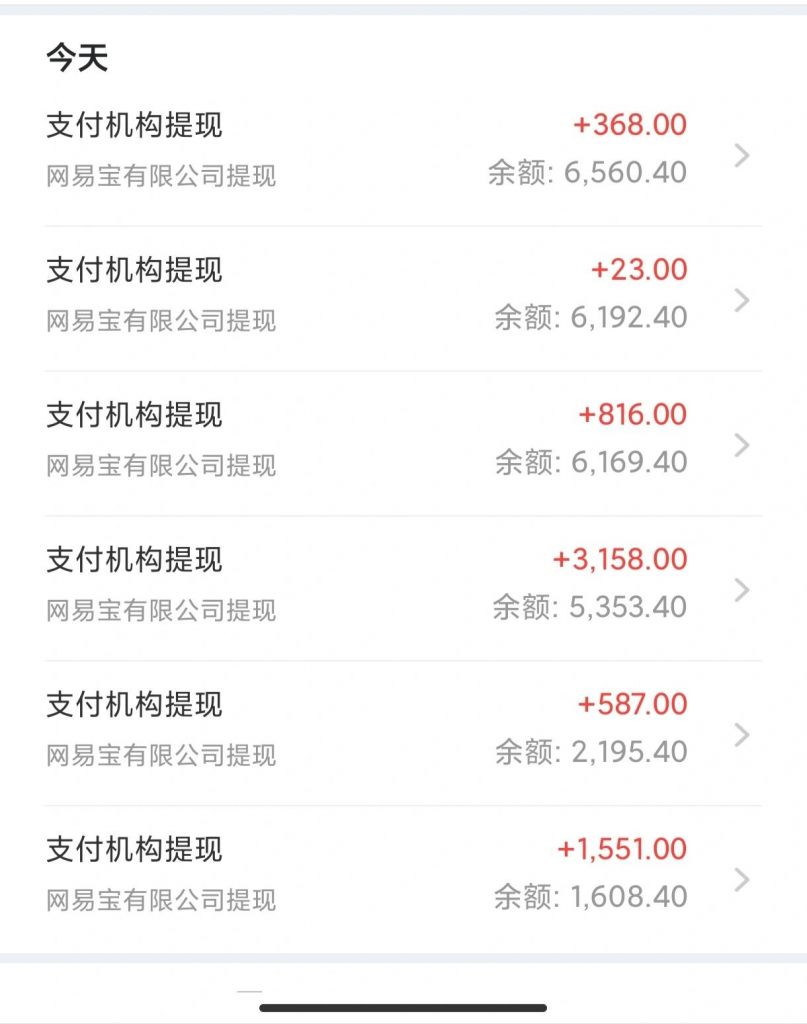The height and width of the screenshot is (1024, 807).
Task: Tap the arrow next to the +587.00 withdrawal
Action: pos(741,735)
